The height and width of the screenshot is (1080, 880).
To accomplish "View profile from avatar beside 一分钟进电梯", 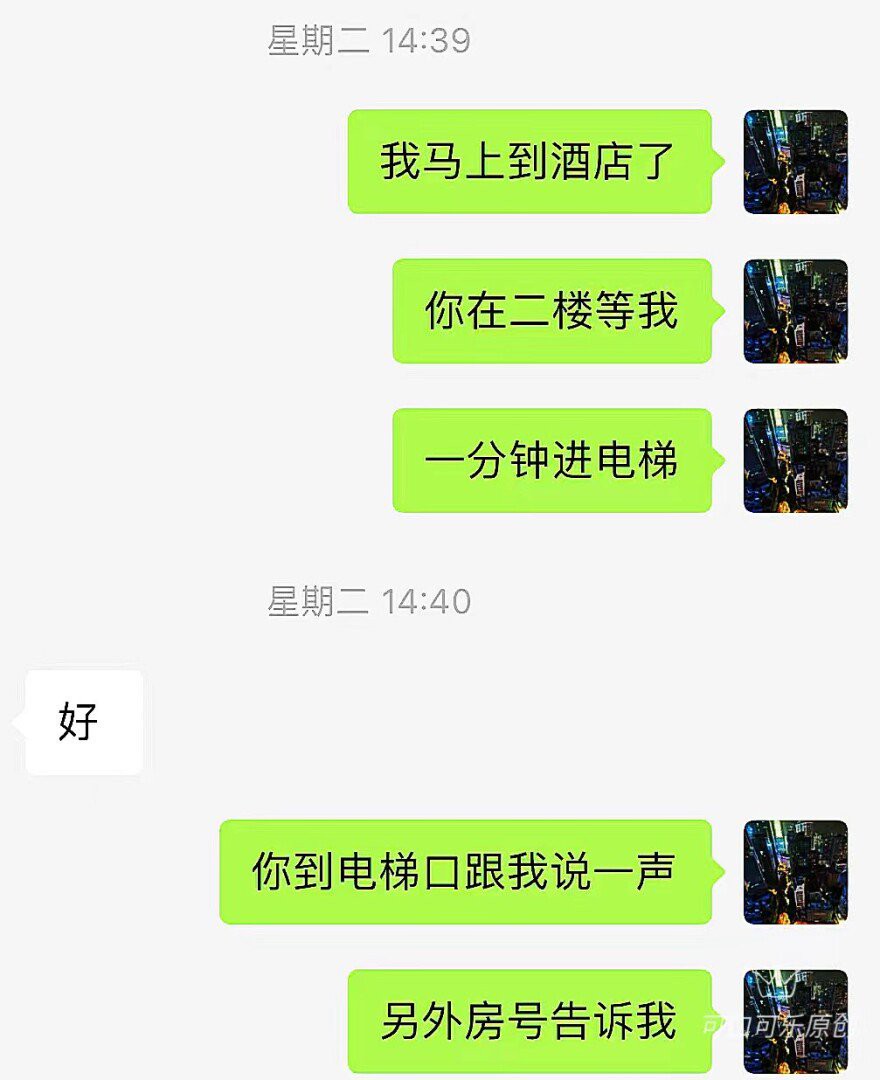I will click(795, 461).
